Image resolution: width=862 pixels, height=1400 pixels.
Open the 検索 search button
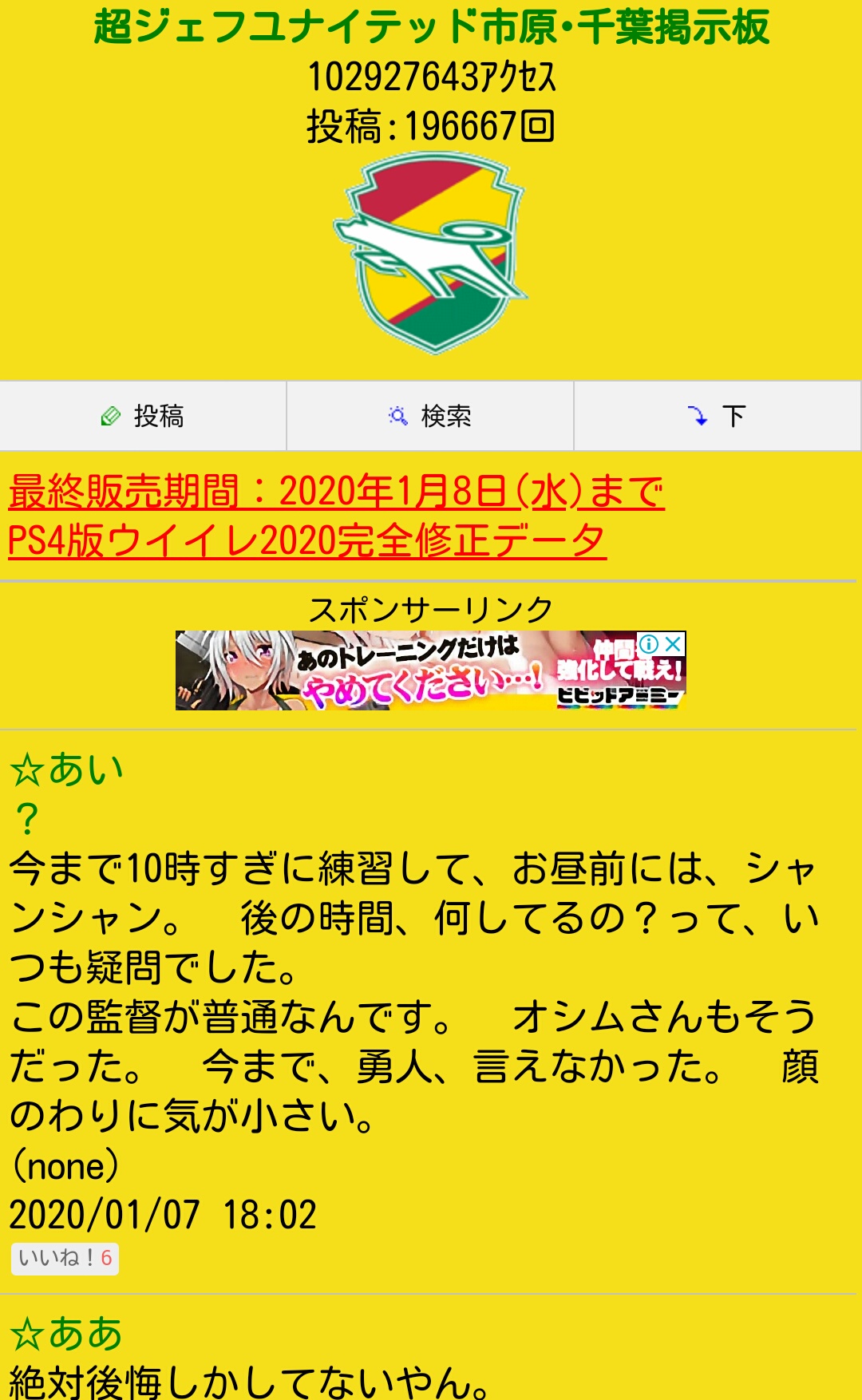[430, 416]
